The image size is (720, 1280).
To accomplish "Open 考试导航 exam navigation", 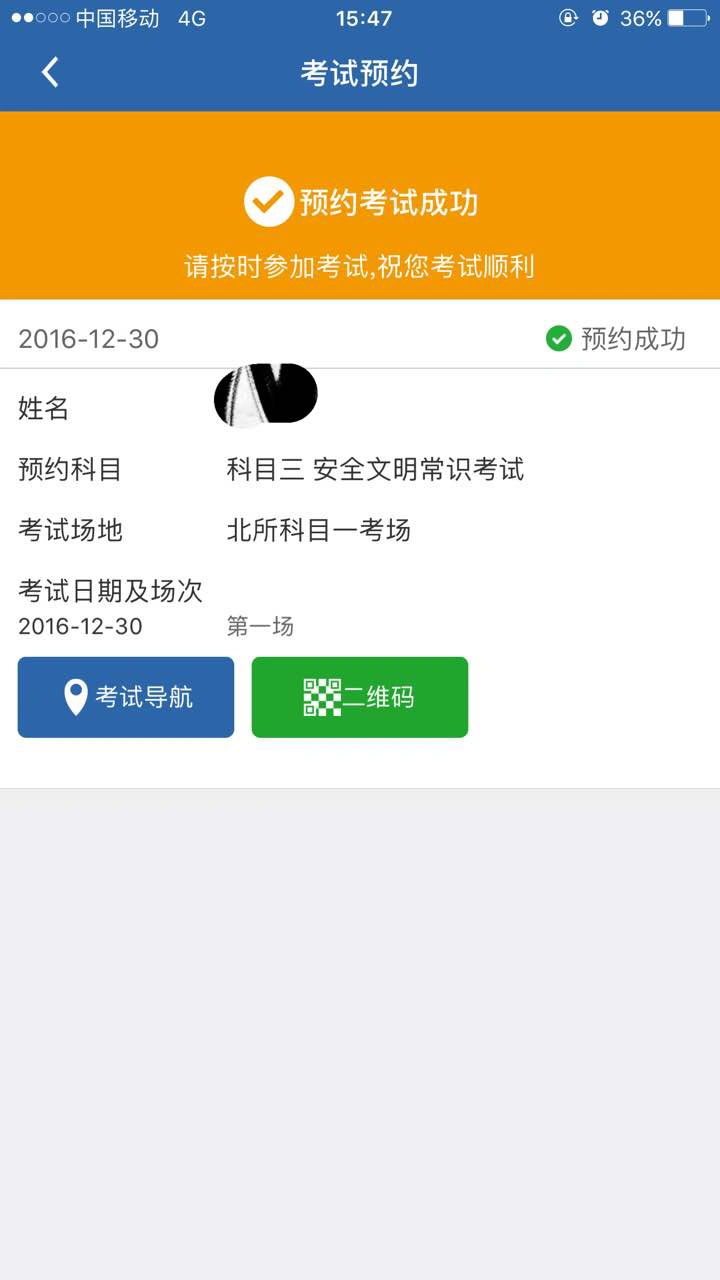I will 126,697.
